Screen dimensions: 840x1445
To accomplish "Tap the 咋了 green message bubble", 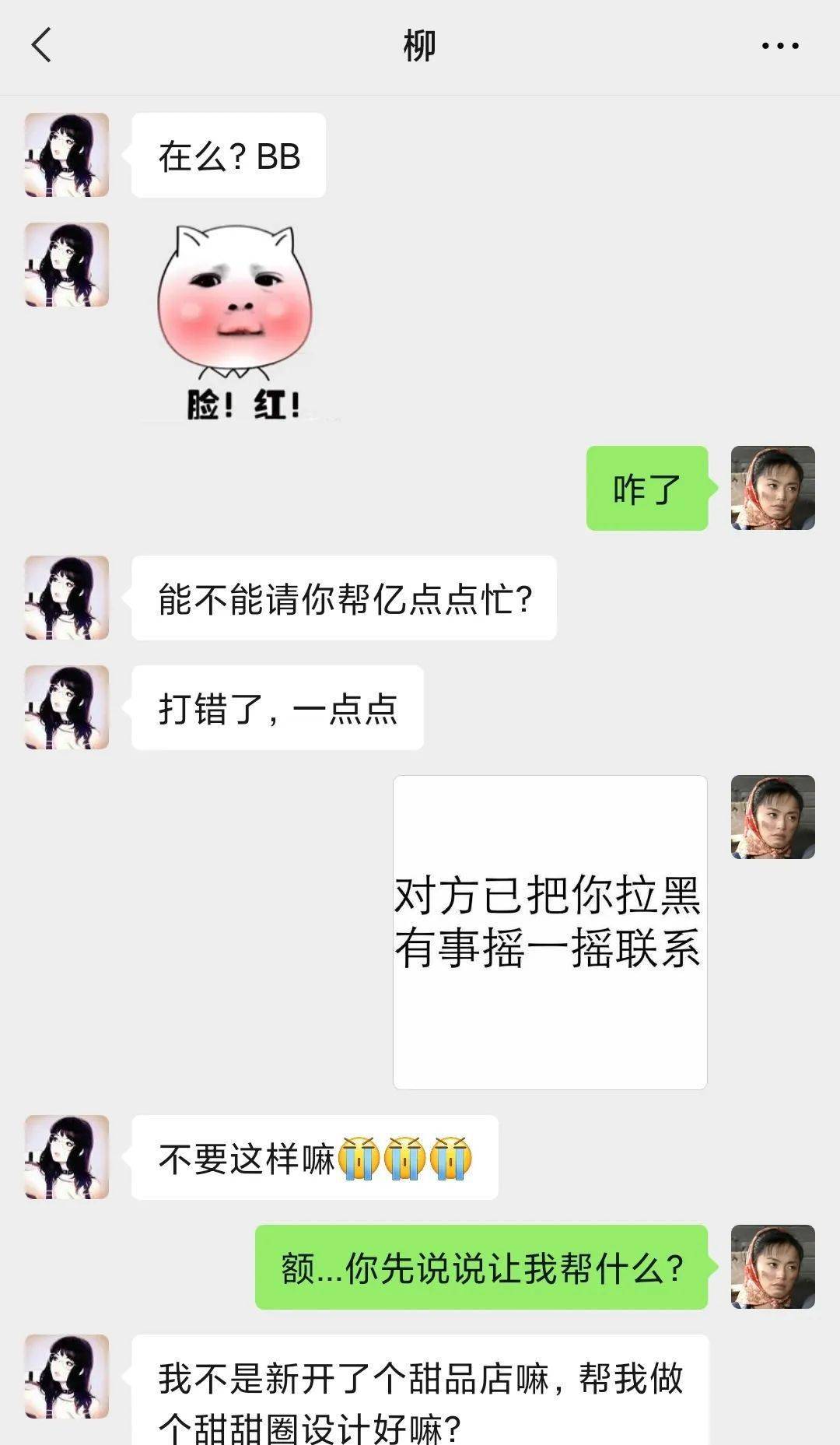I will (x=646, y=489).
